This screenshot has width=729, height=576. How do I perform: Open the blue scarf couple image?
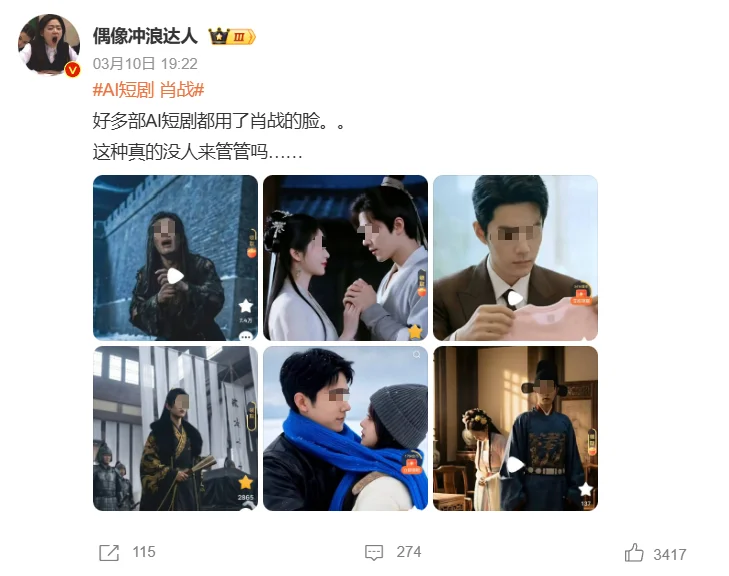[x=345, y=428]
